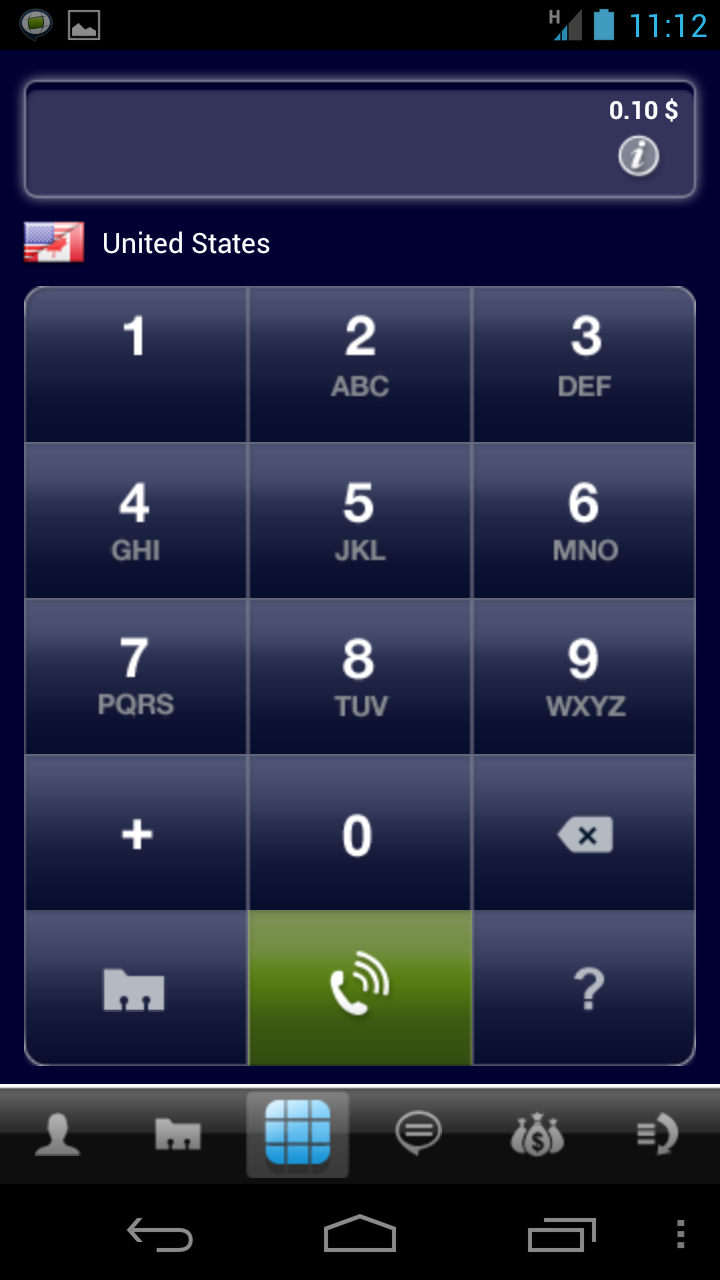The width and height of the screenshot is (720, 1280).
Task: Delete the last digit with backspace
Action: (x=584, y=833)
